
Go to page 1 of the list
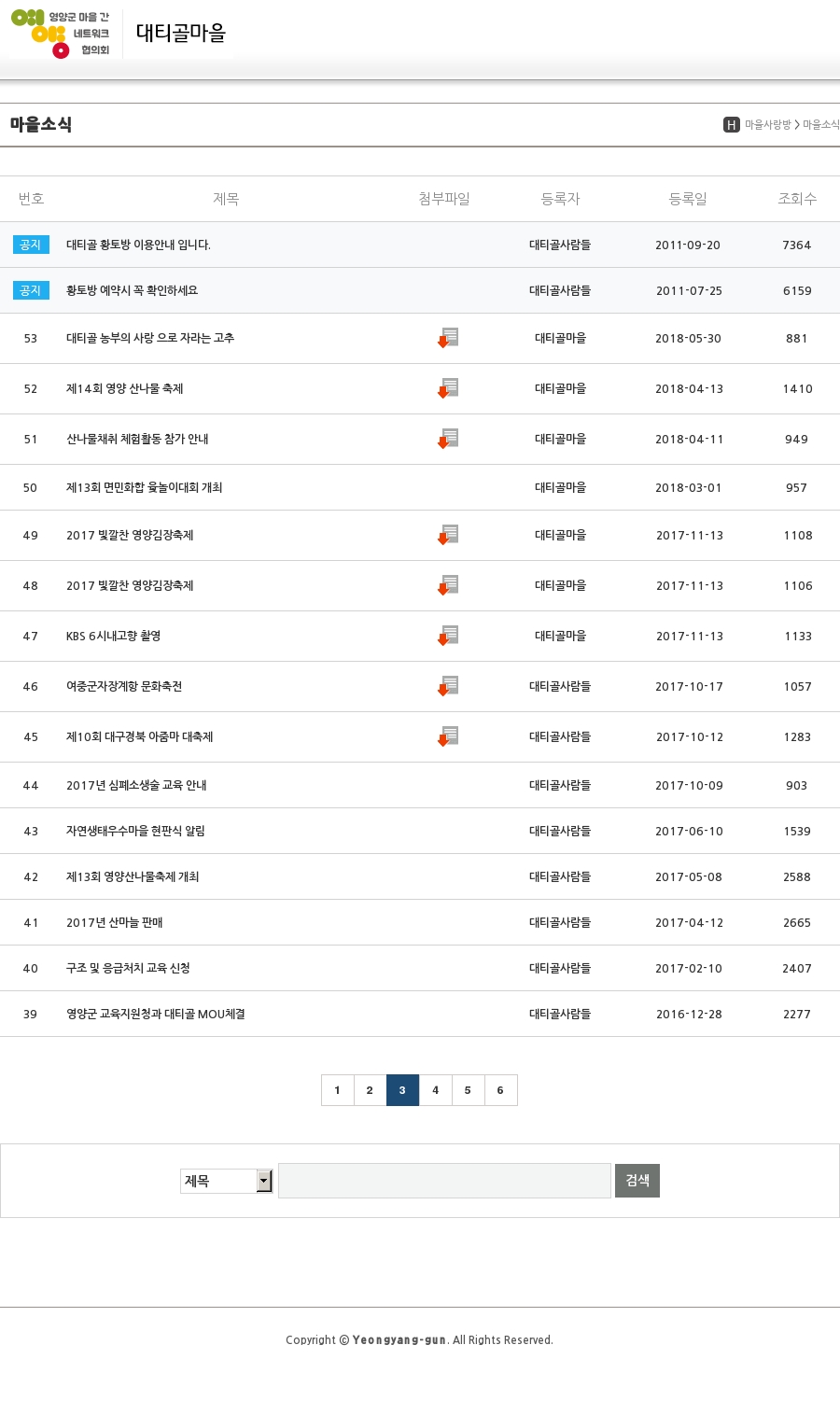(x=338, y=1090)
